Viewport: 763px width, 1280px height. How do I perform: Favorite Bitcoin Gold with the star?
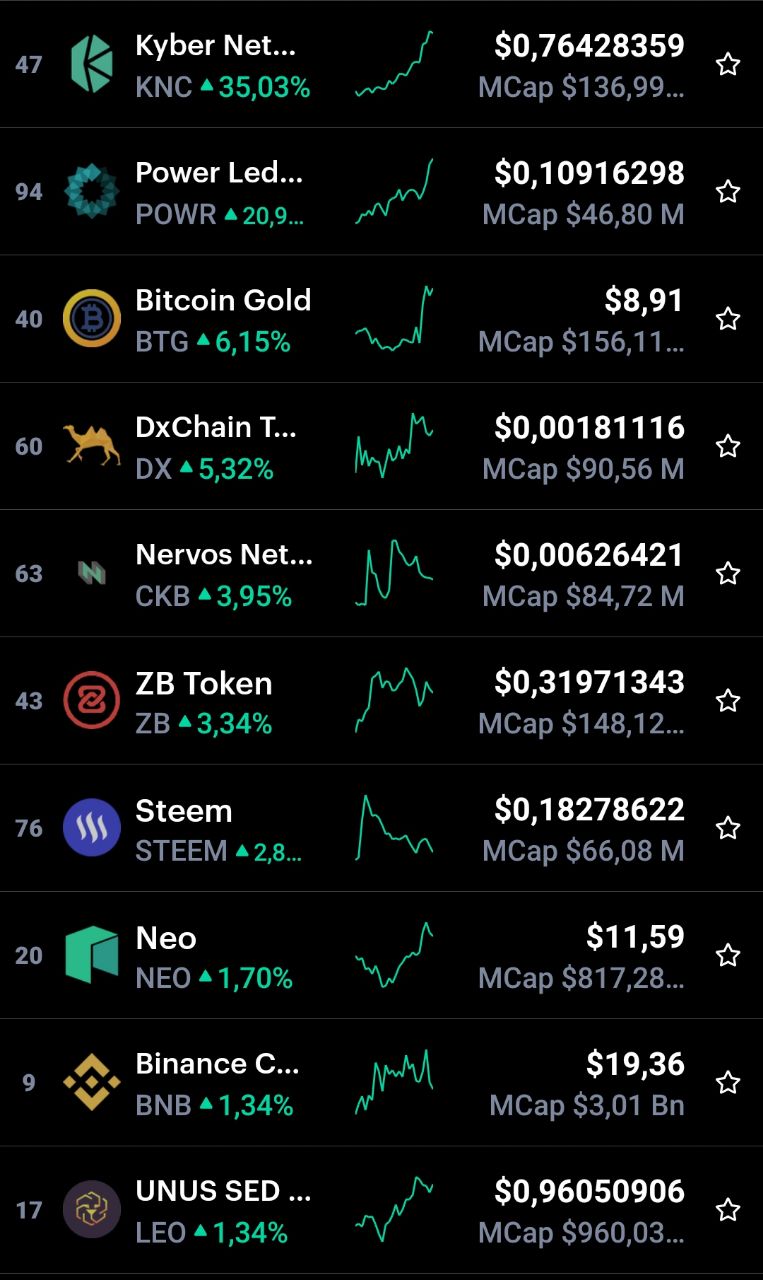(x=728, y=319)
